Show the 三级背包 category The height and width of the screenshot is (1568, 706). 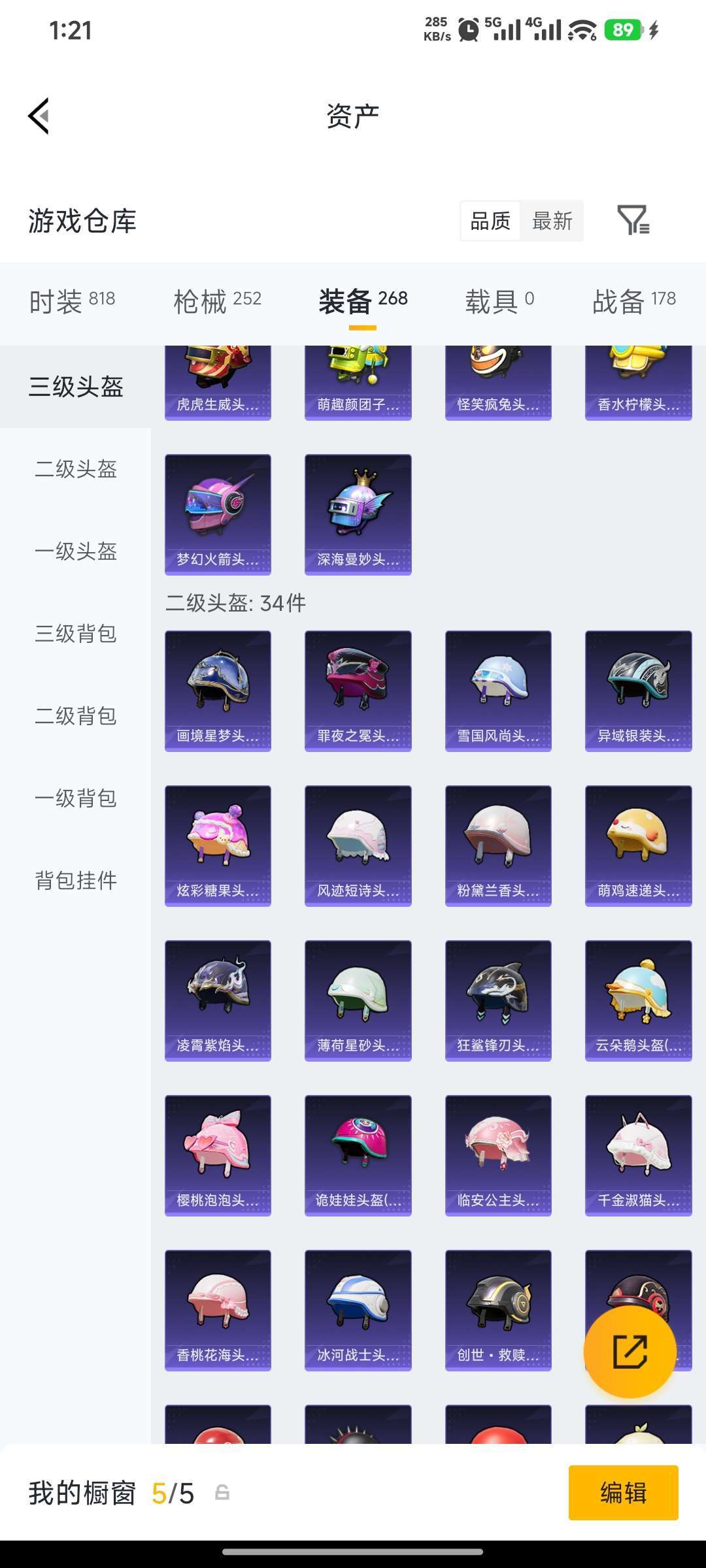point(76,634)
